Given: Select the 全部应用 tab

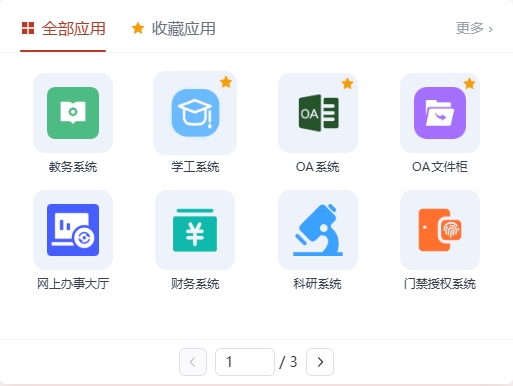Looking at the screenshot, I should click(63, 29).
